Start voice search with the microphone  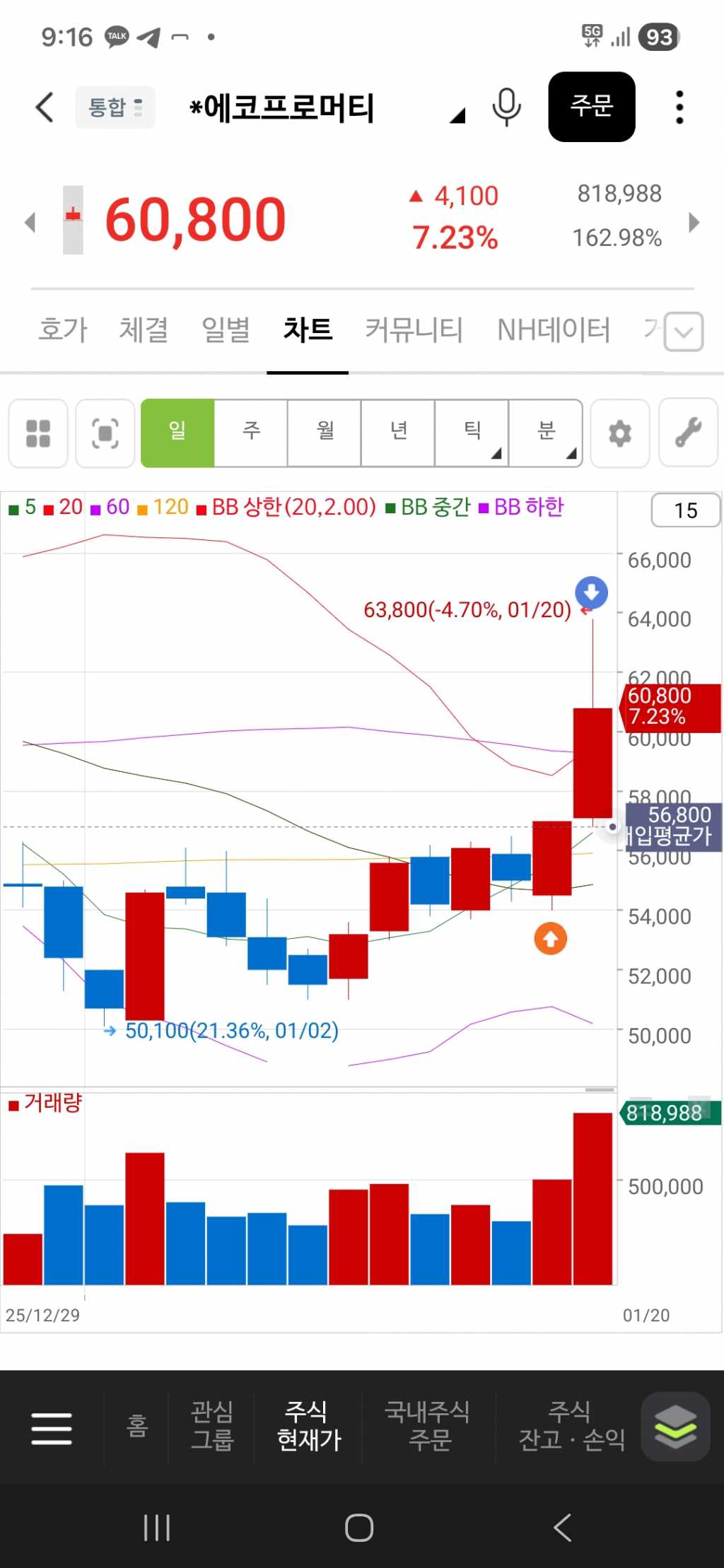click(x=506, y=107)
